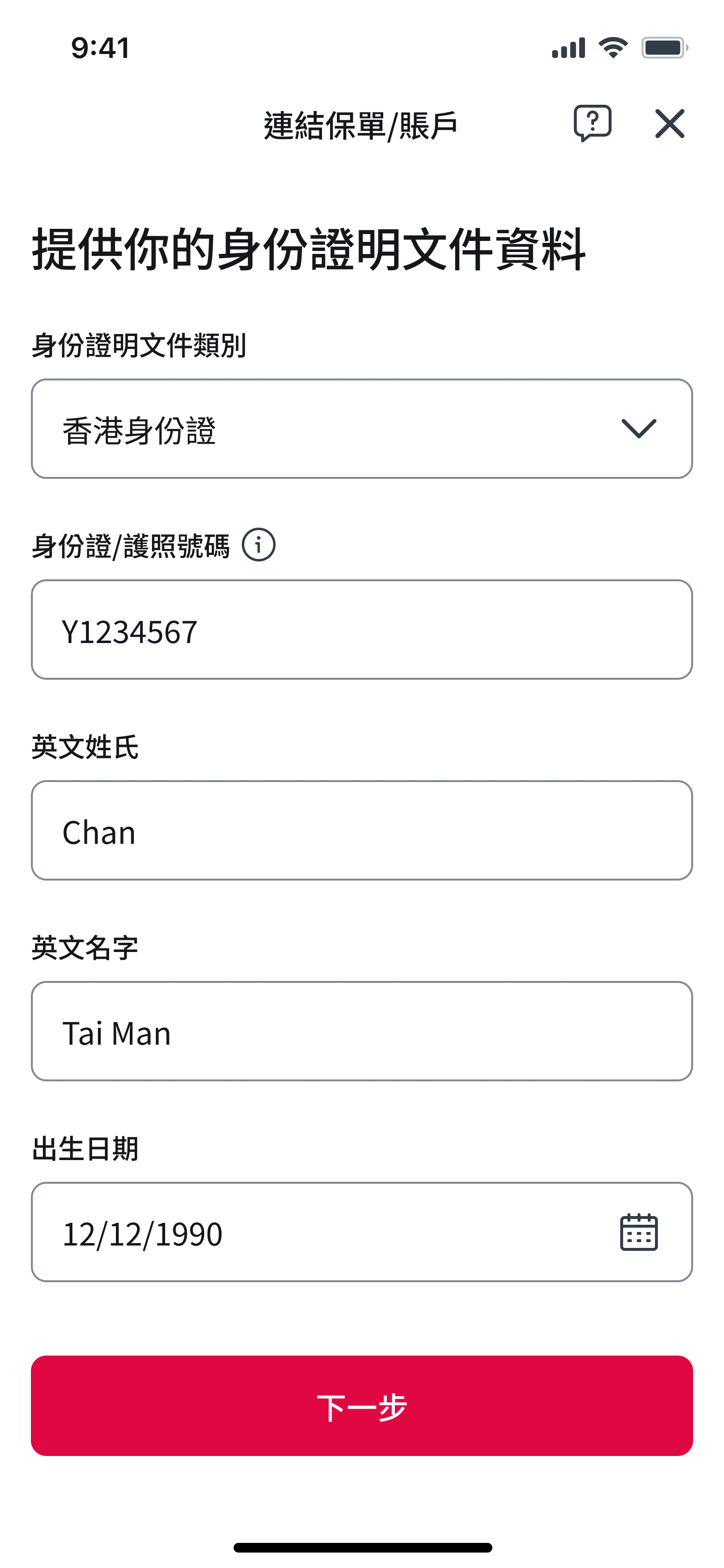Expand the 身份證明文件類別 dropdown

pyautogui.click(x=362, y=429)
